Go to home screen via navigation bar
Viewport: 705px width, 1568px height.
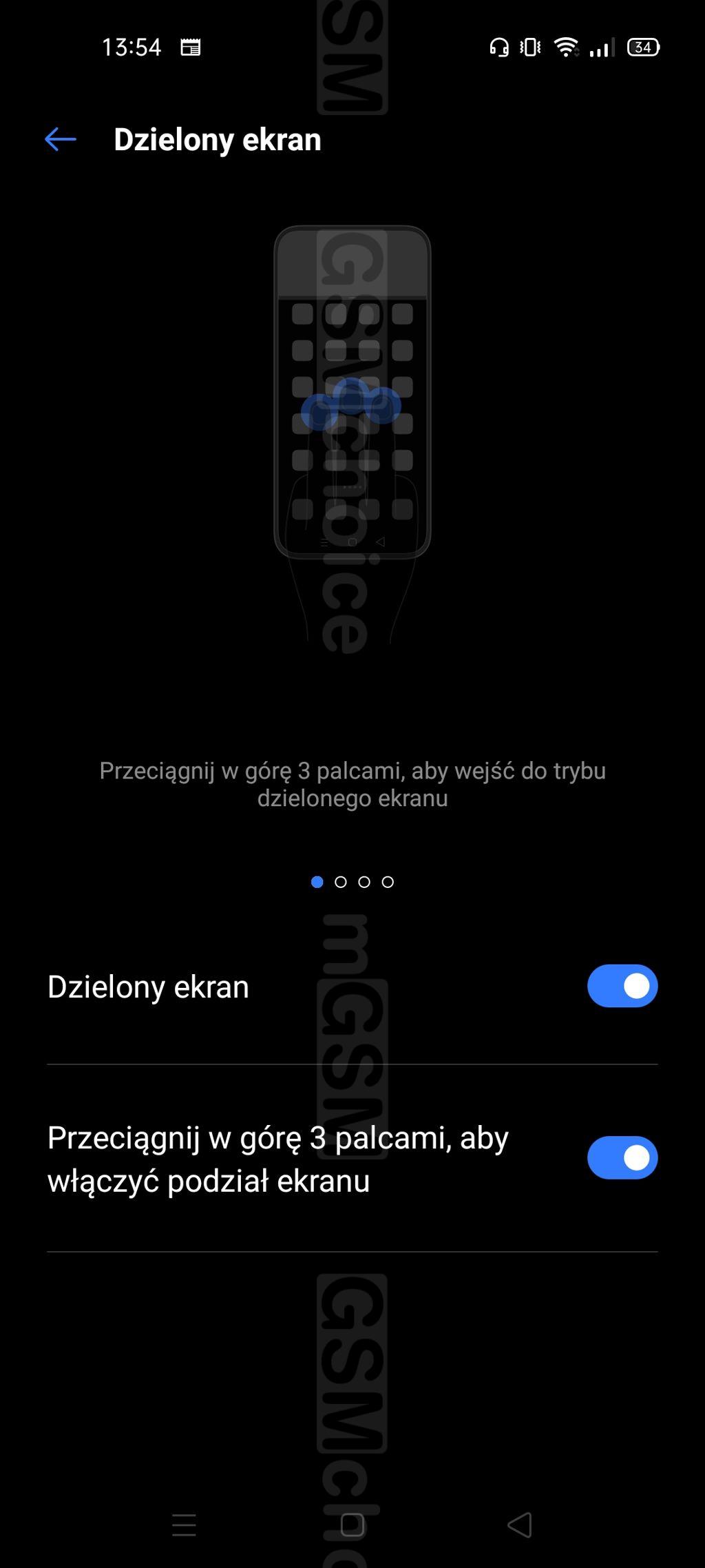[352, 1525]
